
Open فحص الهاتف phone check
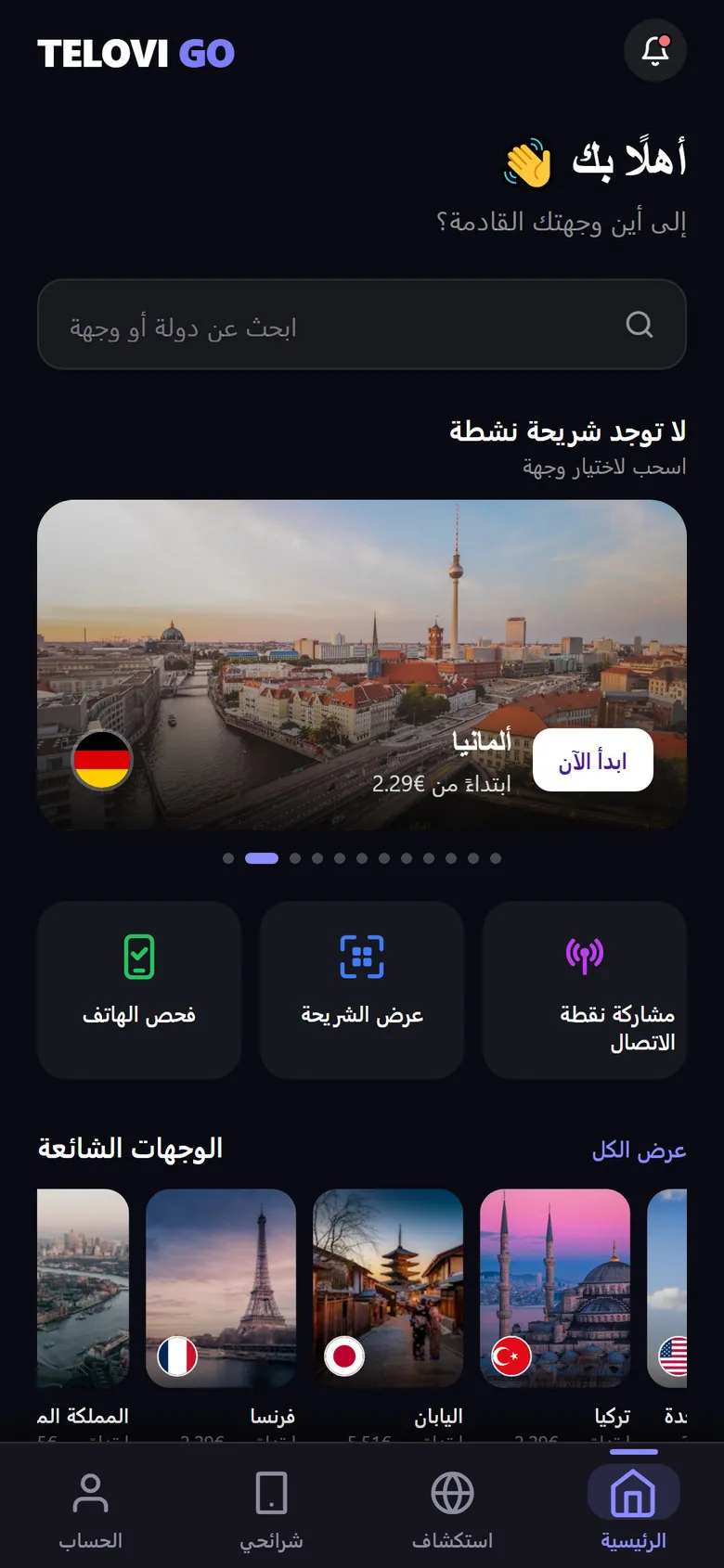(x=139, y=990)
